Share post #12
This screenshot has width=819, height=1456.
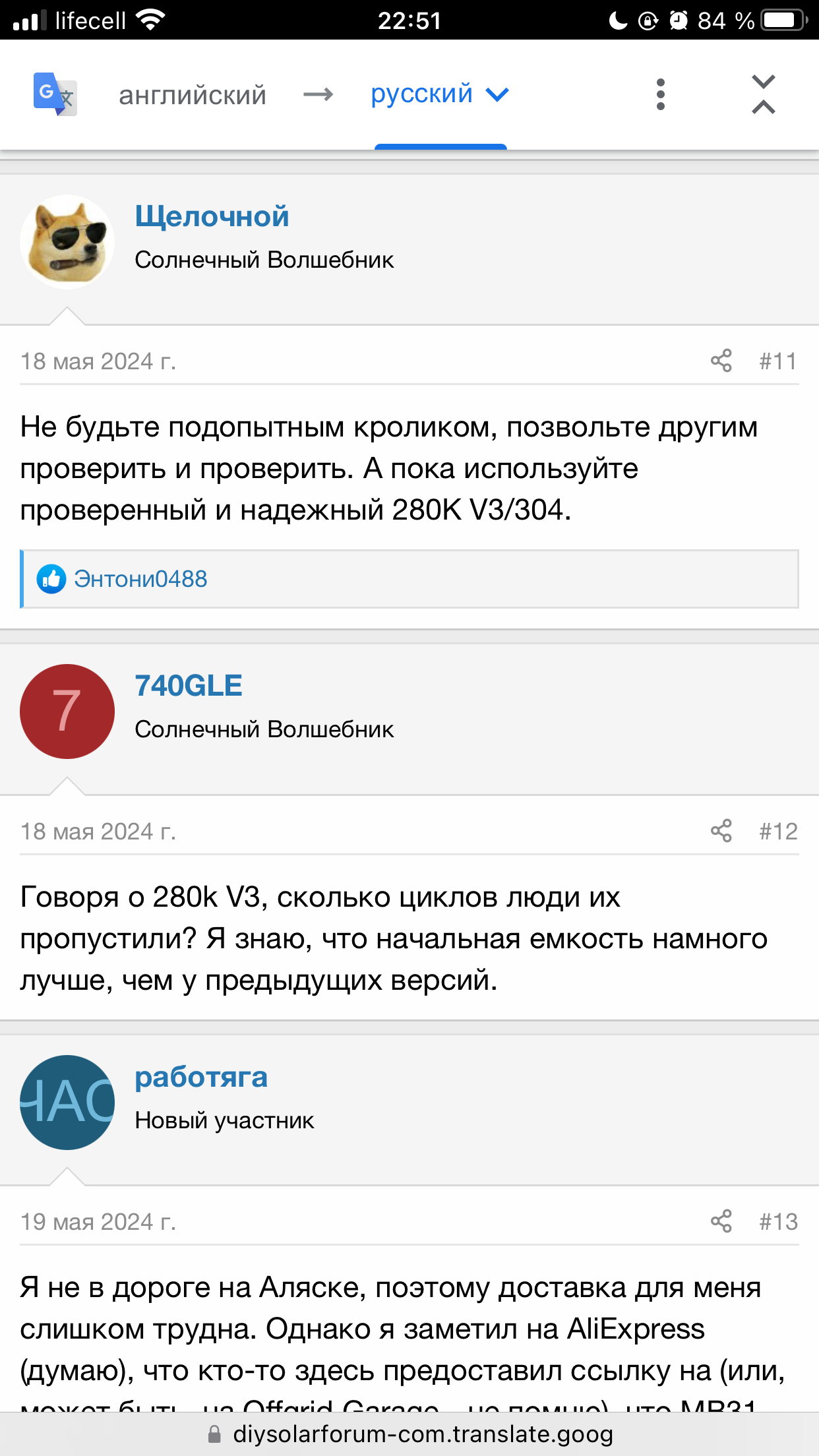click(721, 831)
